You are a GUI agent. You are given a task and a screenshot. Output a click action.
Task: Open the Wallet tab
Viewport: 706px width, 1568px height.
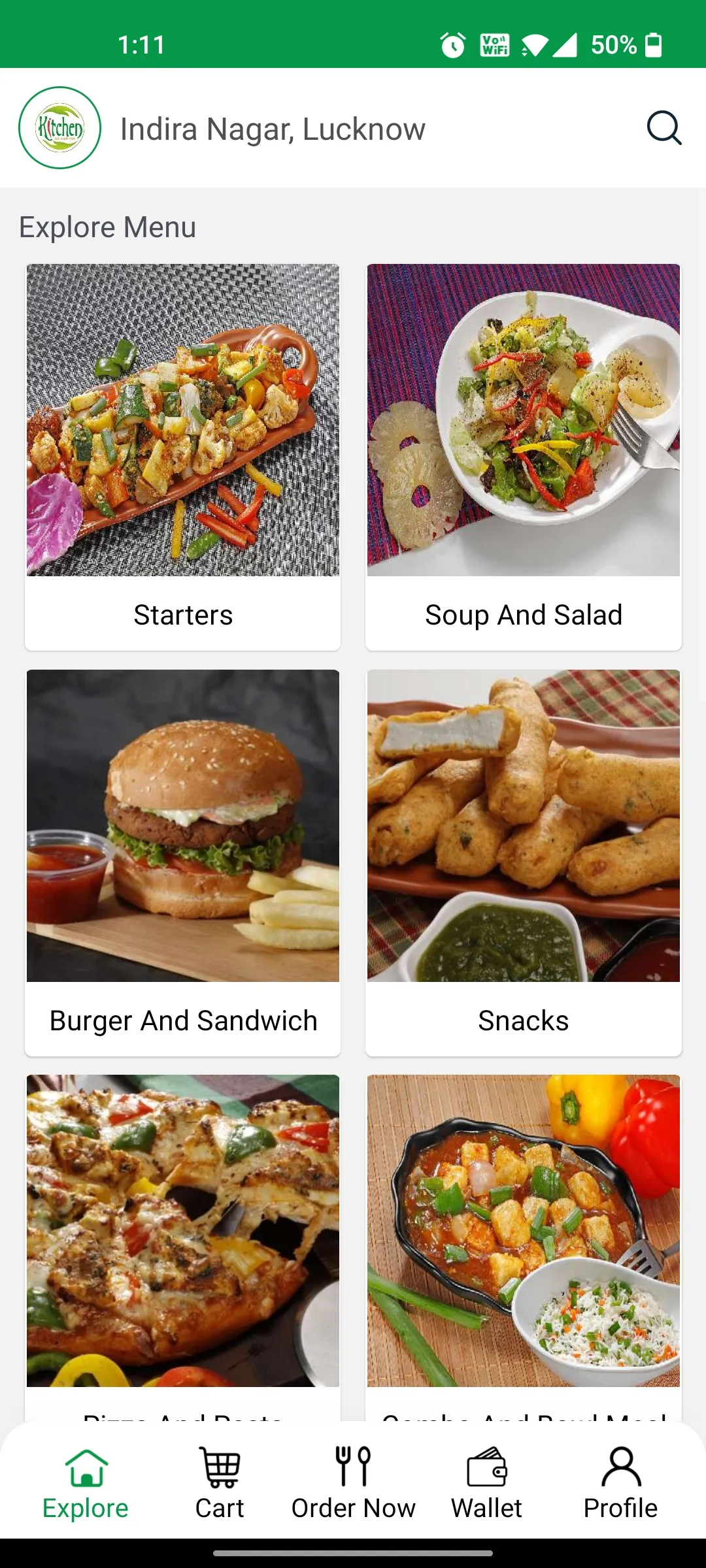(x=487, y=1484)
